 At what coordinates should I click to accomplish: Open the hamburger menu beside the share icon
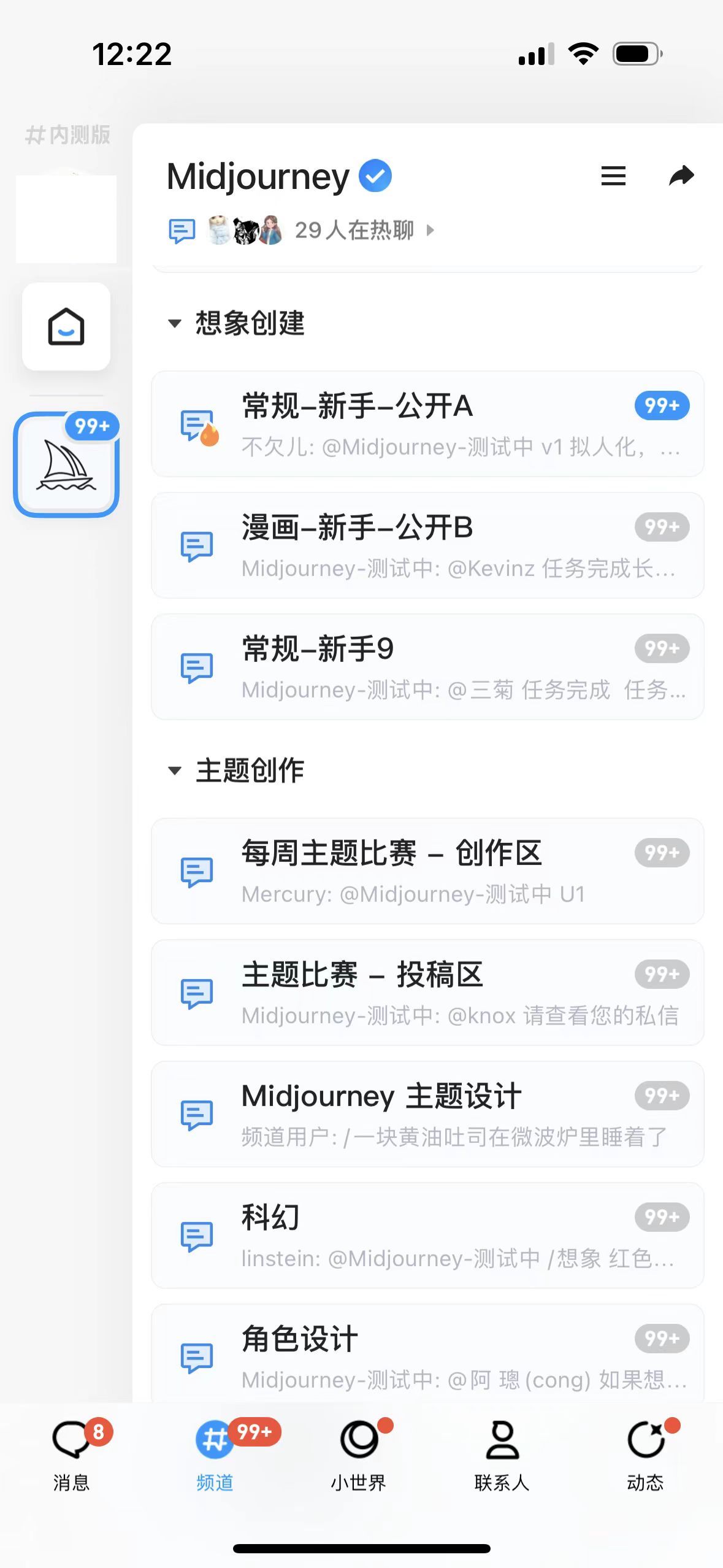click(613, 176)
